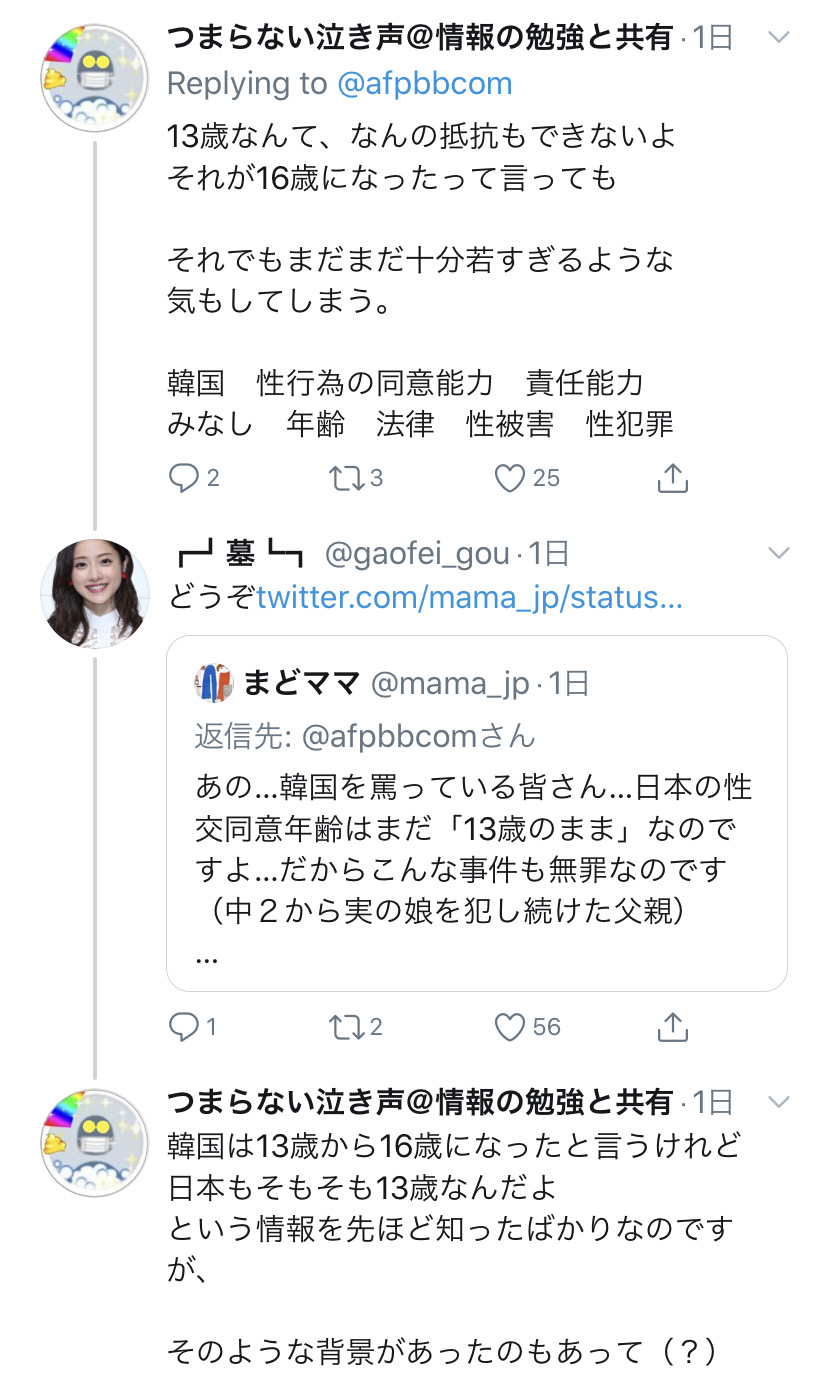Like the first tweet with 25 likes
828x1385 pixels.
point(511,478)
